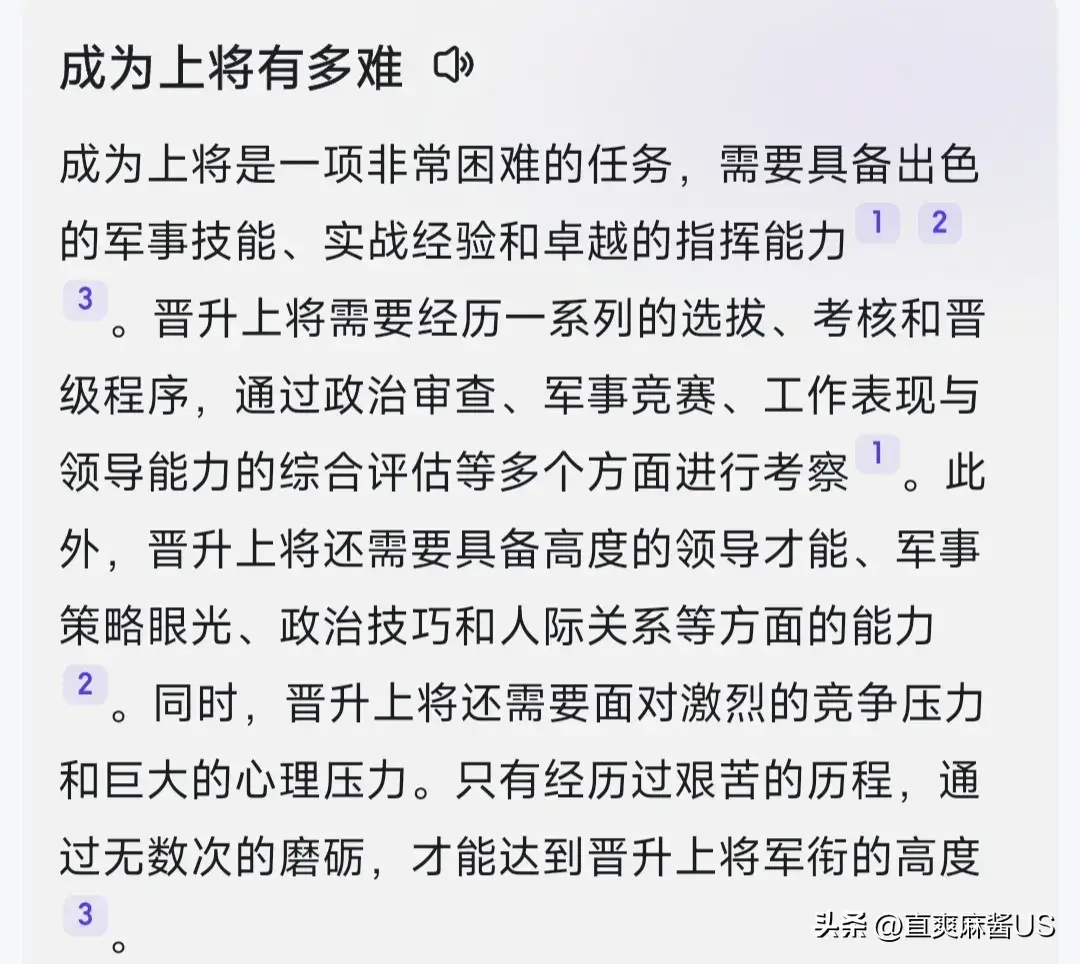1080x964 pixels.
Task: Open citation 3 before 晋升上将需要经历
Action: 85,299
